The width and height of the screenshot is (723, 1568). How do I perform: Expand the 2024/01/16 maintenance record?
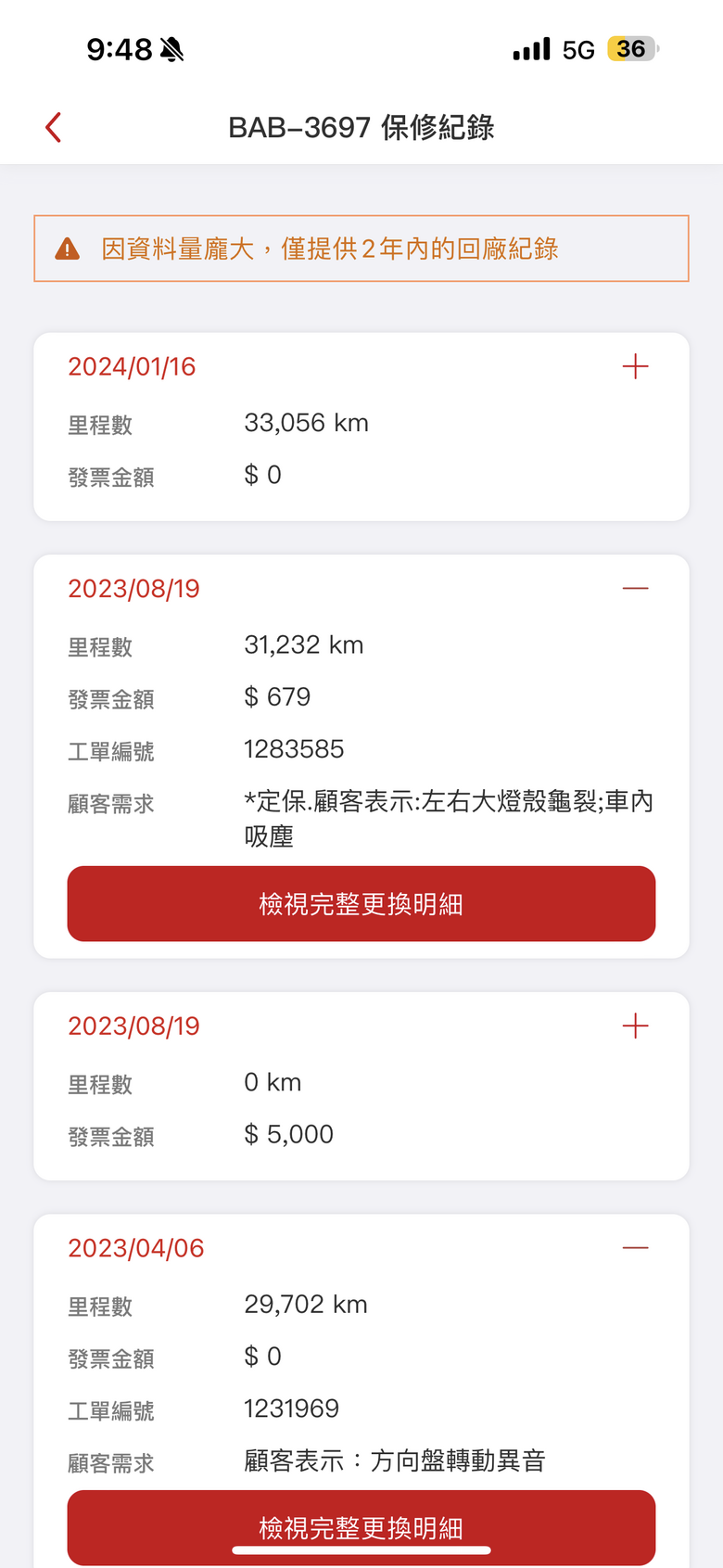[x=636, y=366]
